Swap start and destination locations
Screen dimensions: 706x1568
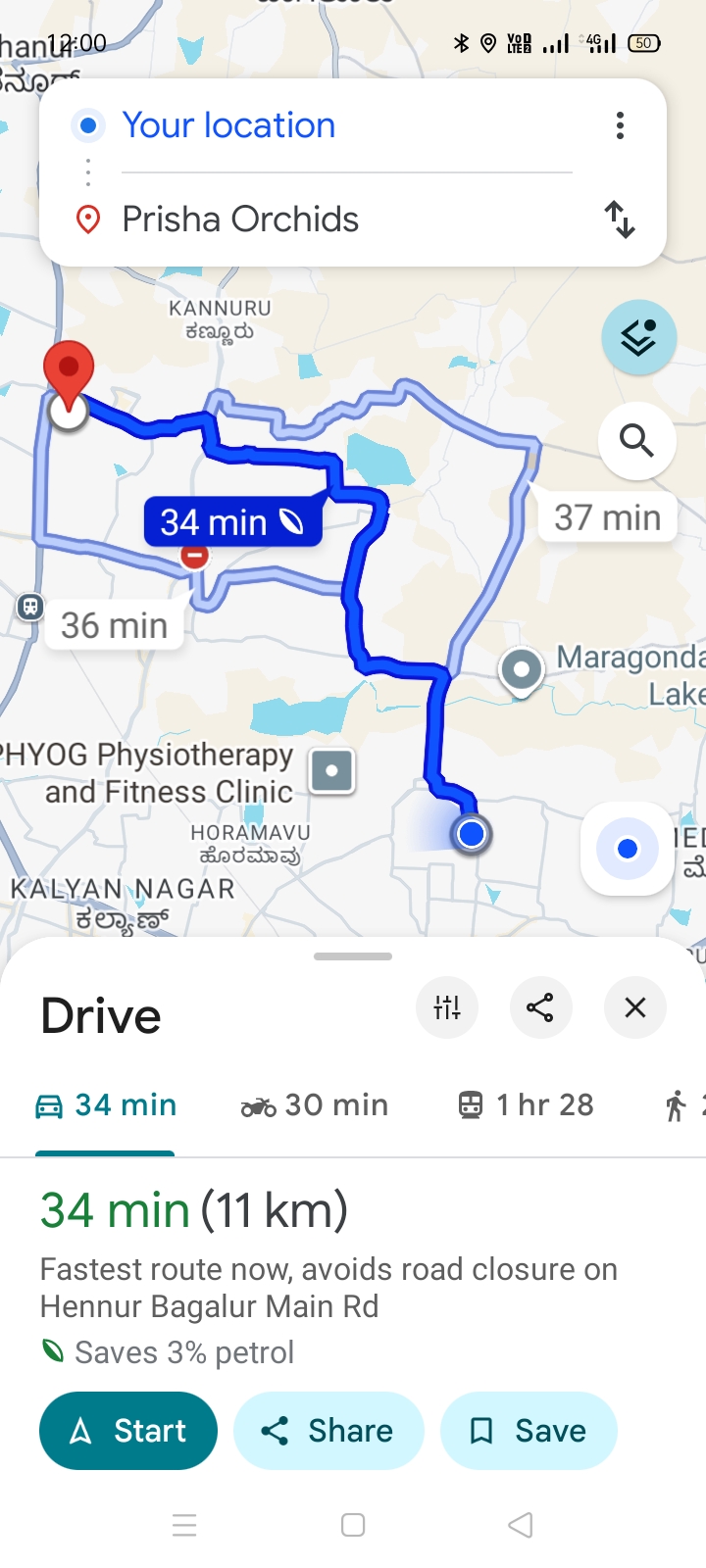click(620, 220)
